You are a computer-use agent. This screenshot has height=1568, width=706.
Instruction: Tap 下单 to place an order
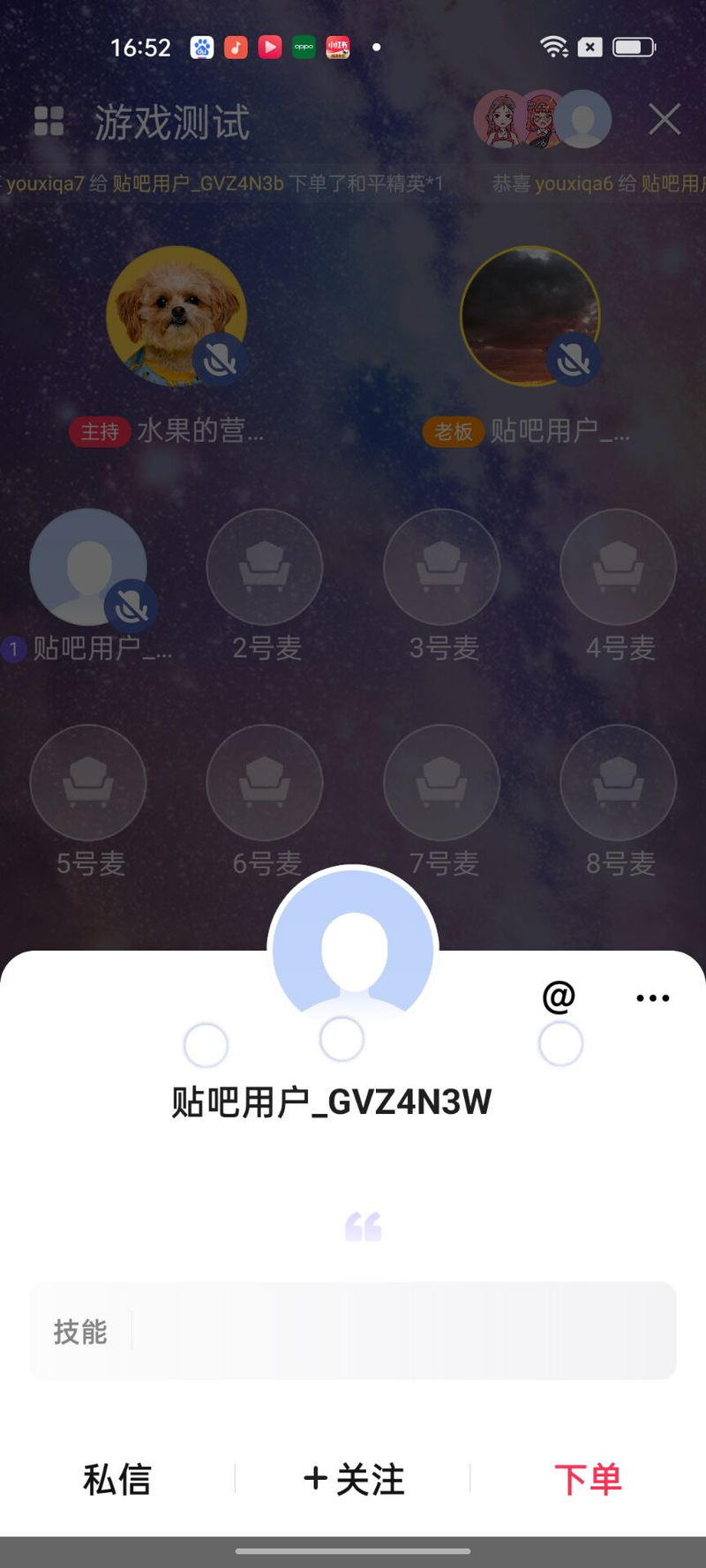coord(588,1479)
